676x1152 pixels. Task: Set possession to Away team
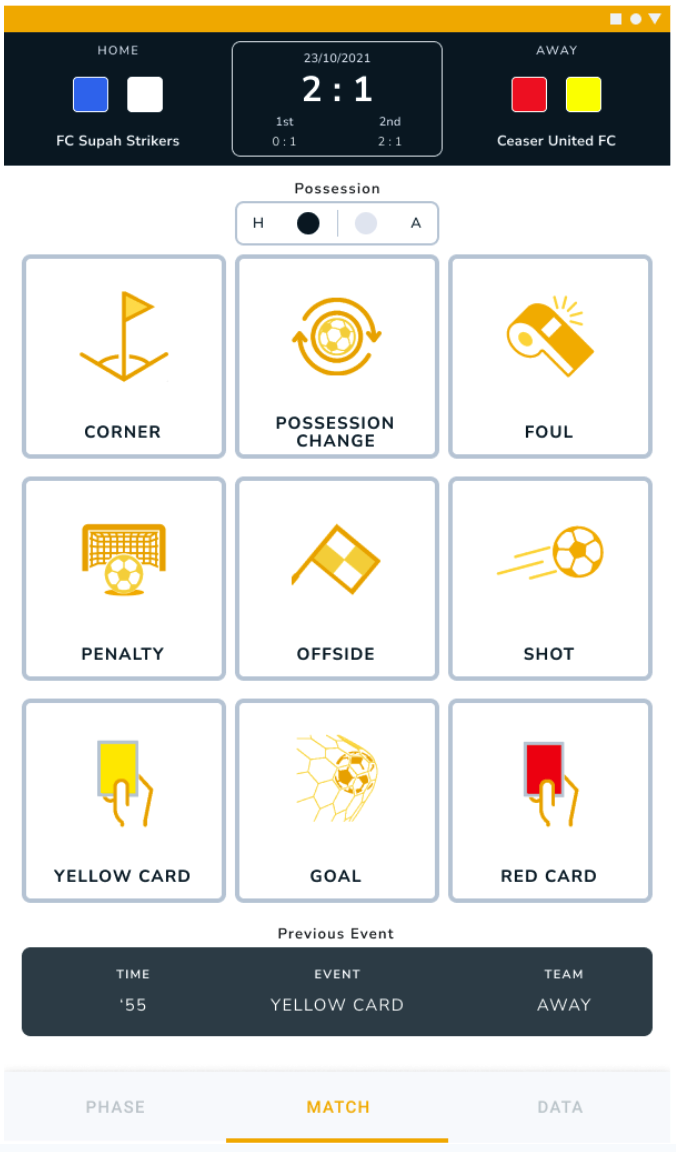pyautogui.click(x=366, y=224)
